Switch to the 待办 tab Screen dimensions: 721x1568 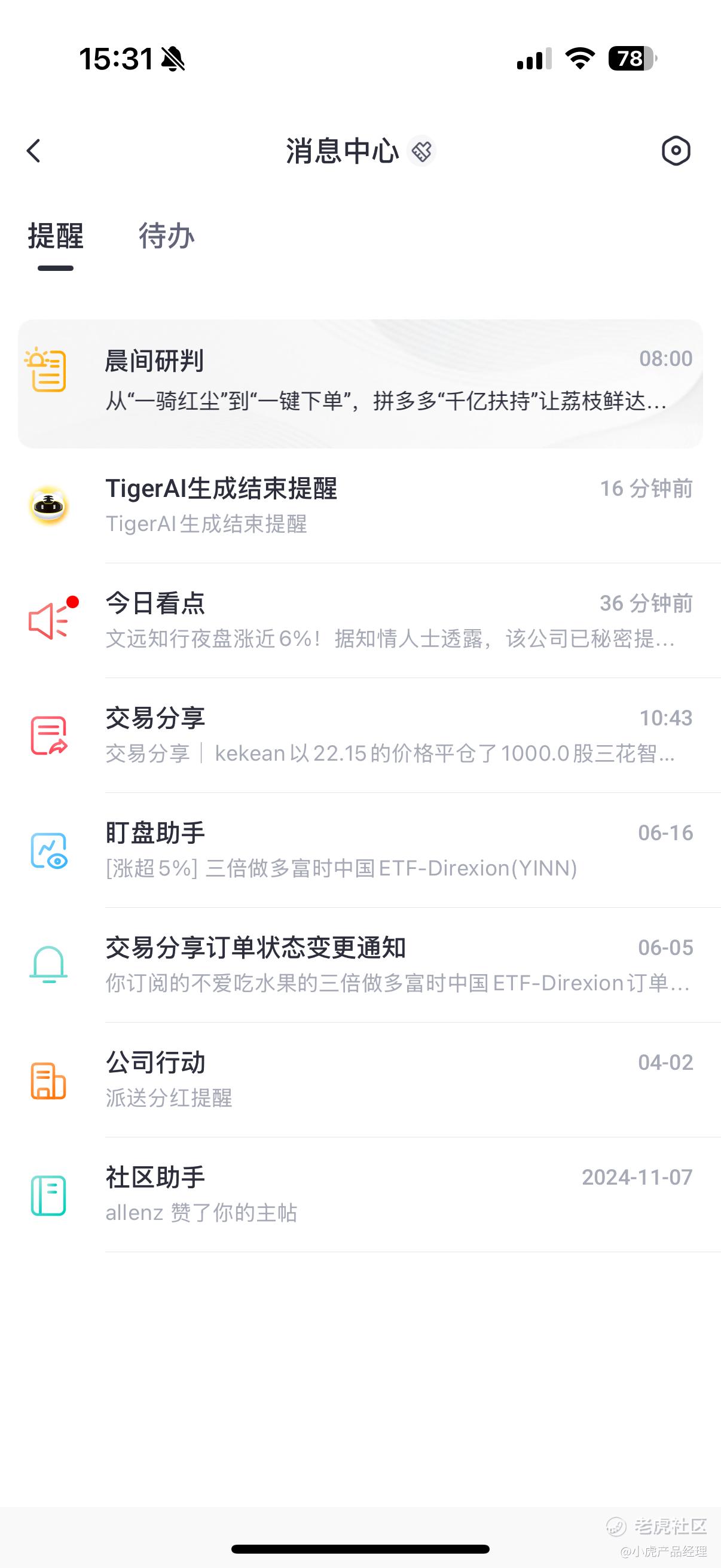coord(166,236)
